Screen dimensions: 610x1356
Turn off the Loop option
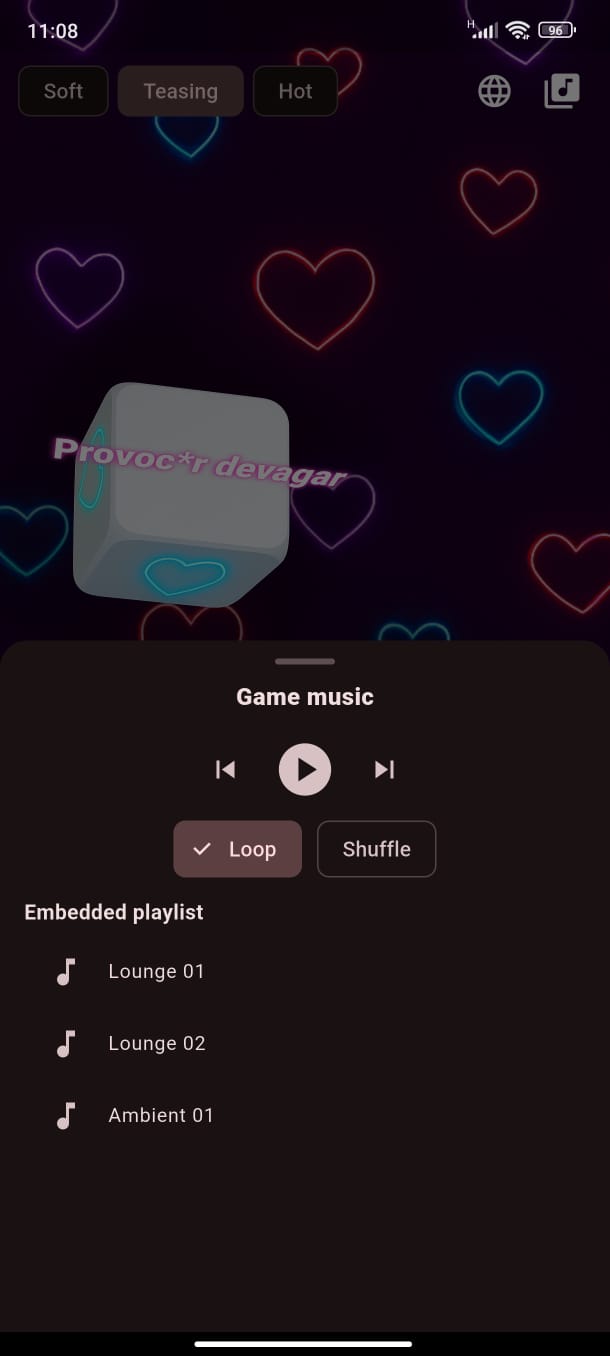point(238,849)
